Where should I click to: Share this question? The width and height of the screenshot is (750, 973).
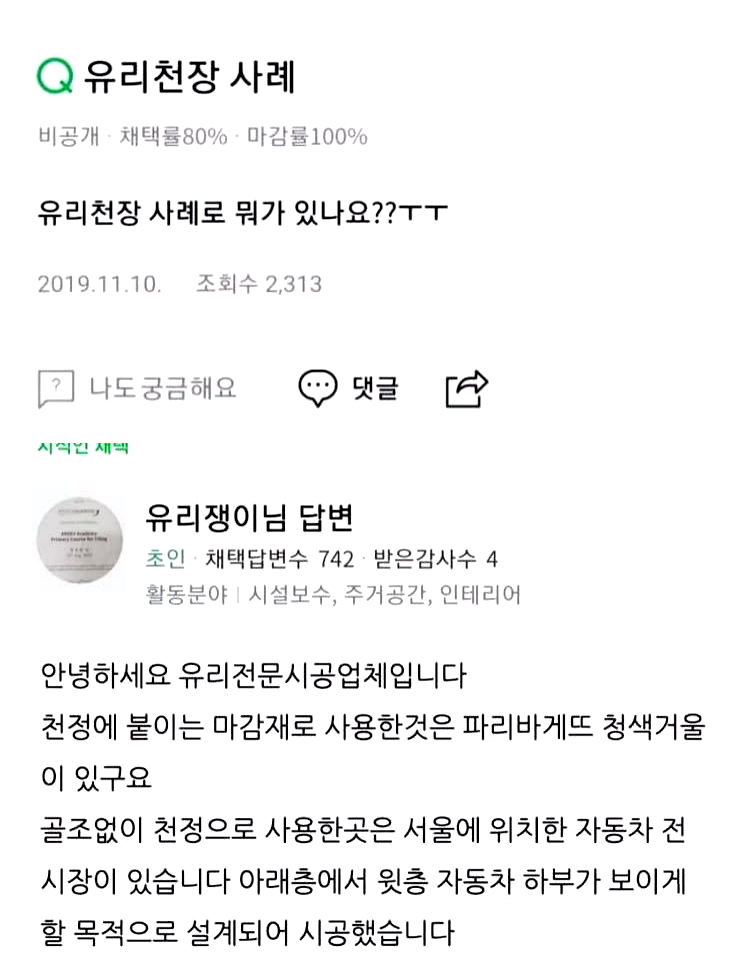click(466, 388)
